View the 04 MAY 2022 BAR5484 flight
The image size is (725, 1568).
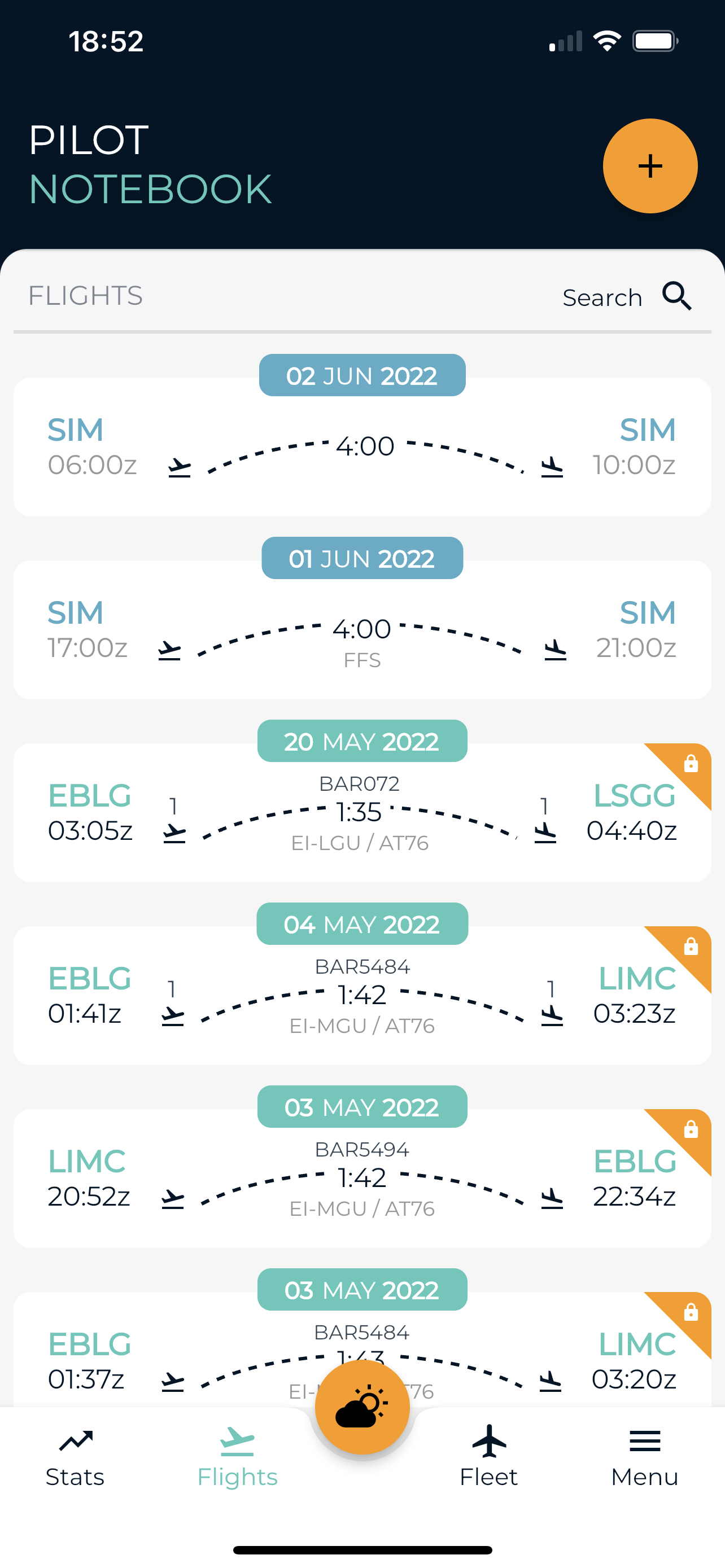pyautogui.click(x=362, y=995)
